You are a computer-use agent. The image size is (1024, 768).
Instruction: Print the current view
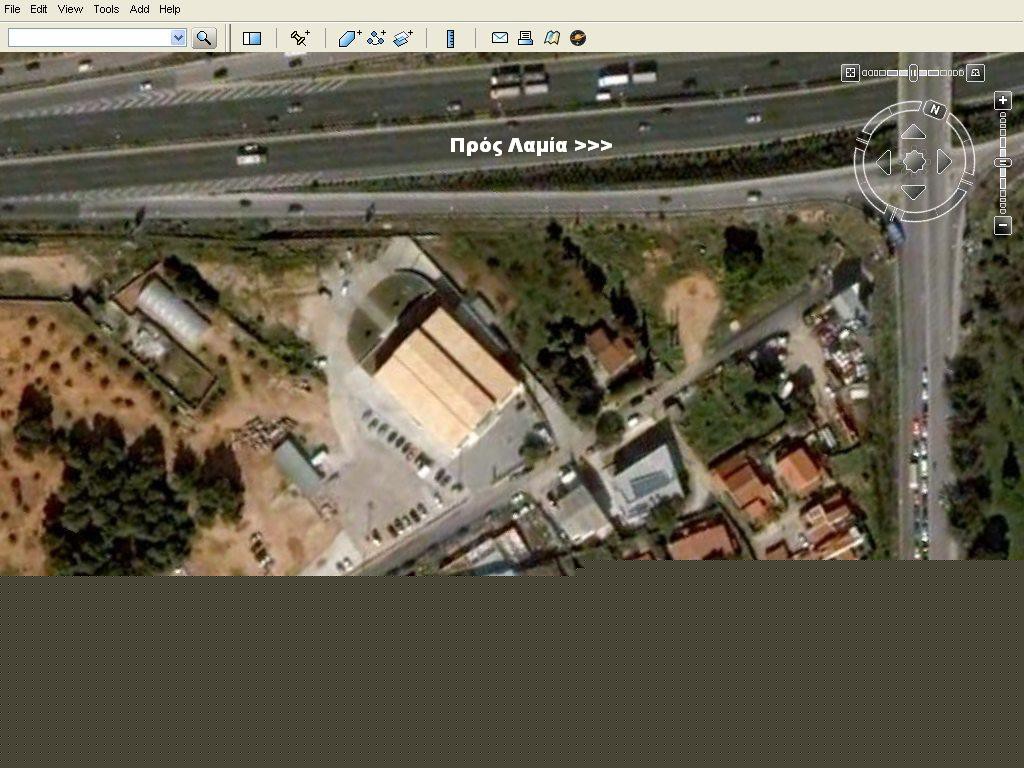click(525, 38)
